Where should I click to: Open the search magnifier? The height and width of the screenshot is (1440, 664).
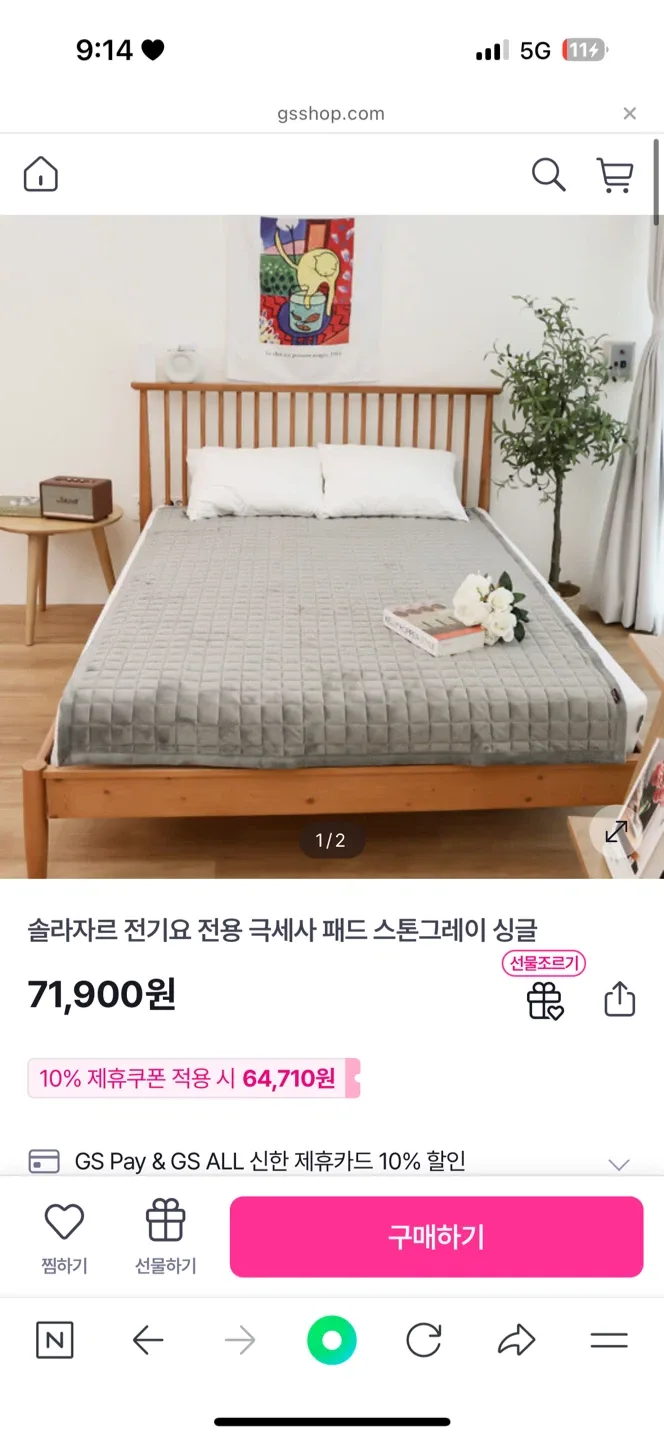(x=548, y=175)
